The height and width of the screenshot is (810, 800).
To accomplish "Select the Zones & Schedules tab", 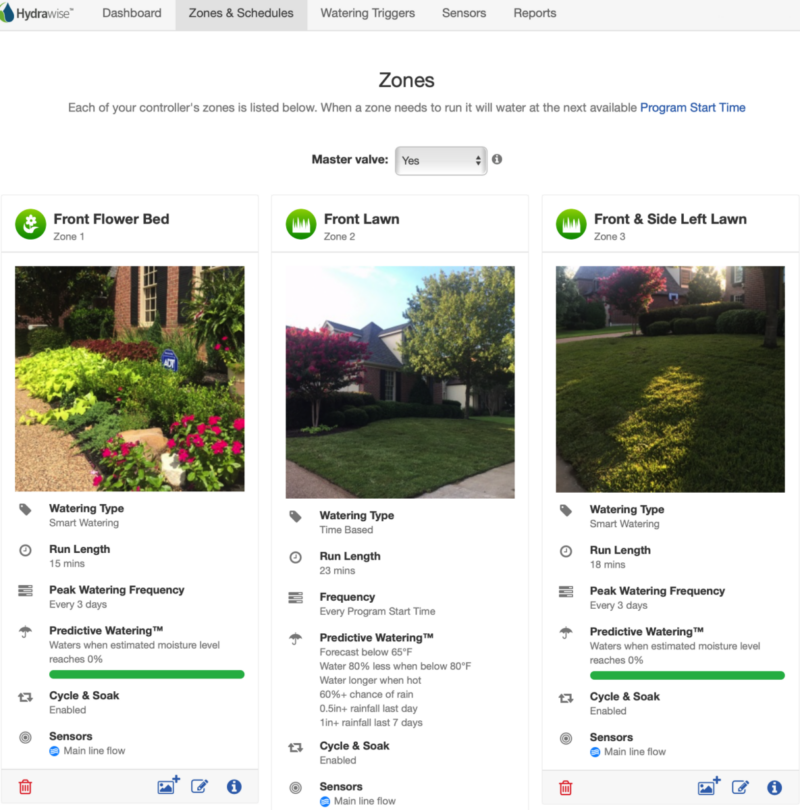I will pyautogui.click(x=241, y=14).
